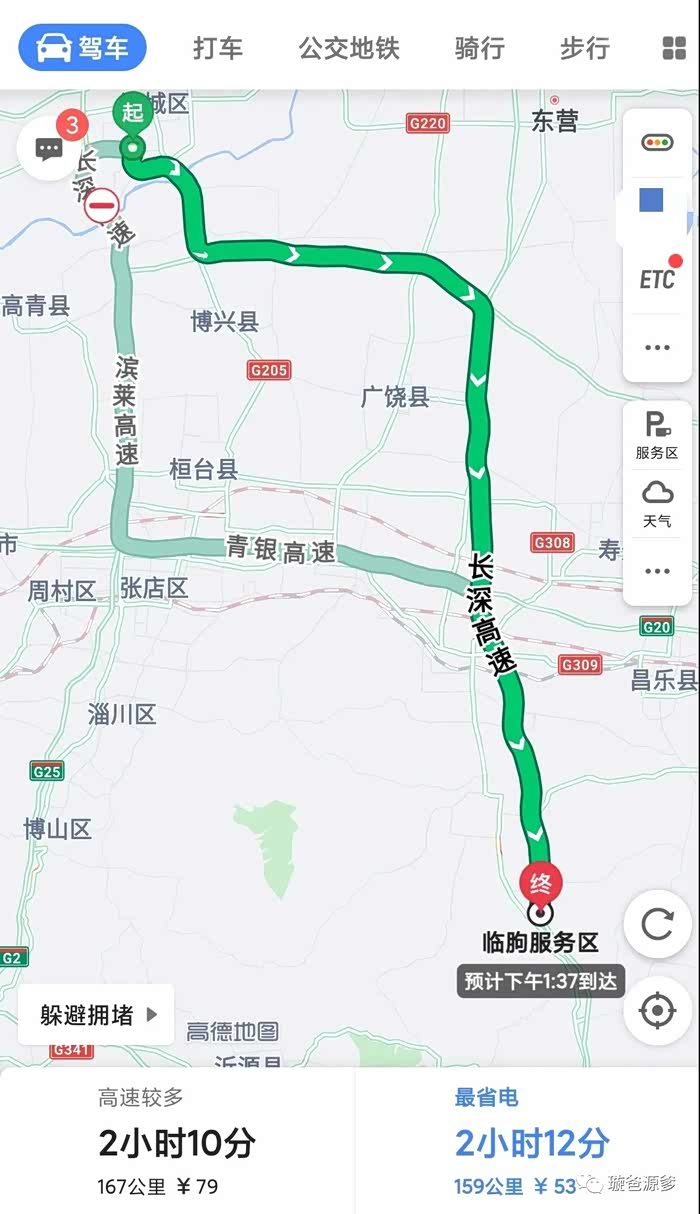Switch to the 骑行 cycling tab
700x1214 pixels.
click(x=480, y=48)
